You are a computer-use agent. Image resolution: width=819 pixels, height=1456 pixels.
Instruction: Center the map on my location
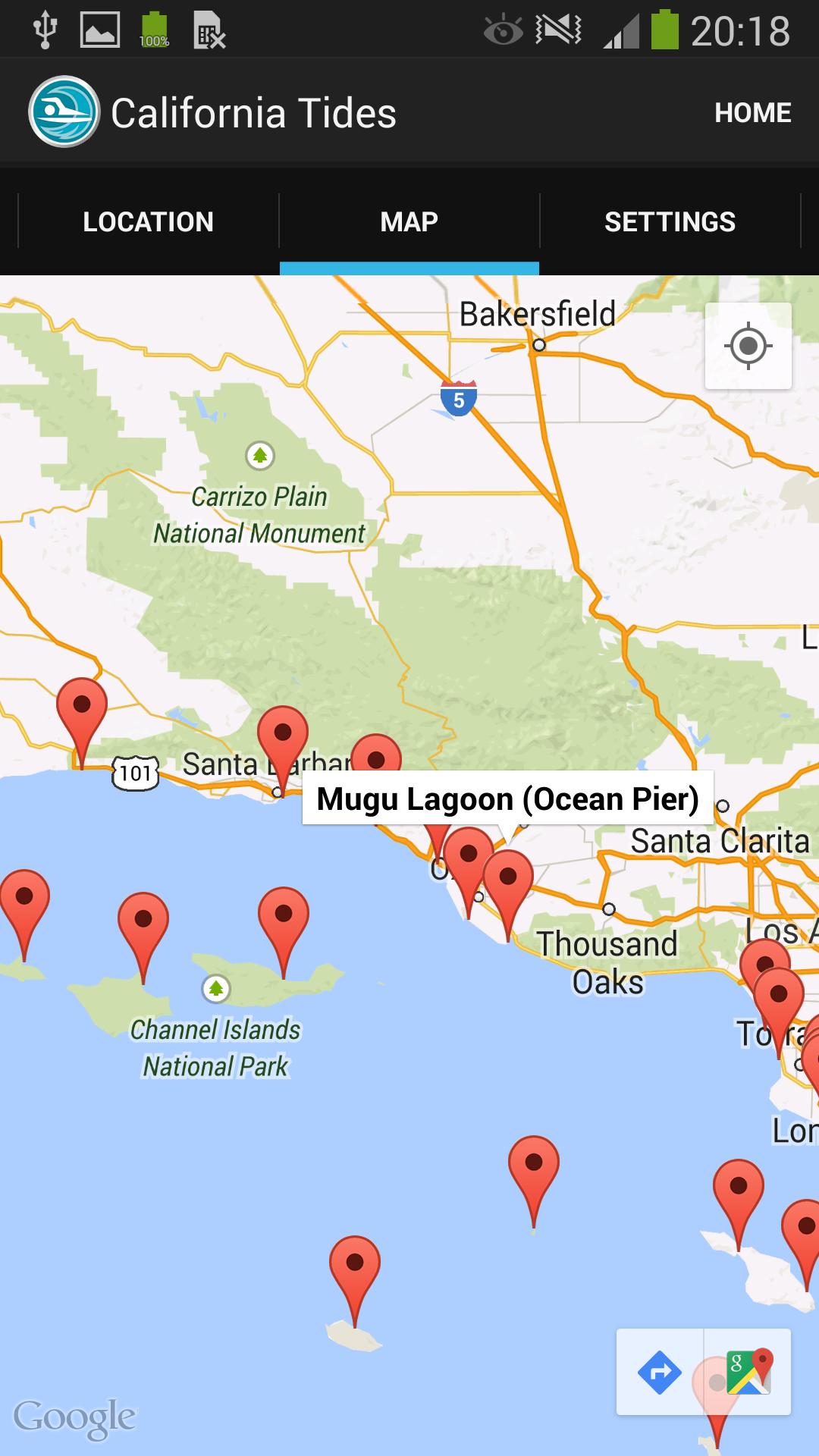[x=748, y=347]
